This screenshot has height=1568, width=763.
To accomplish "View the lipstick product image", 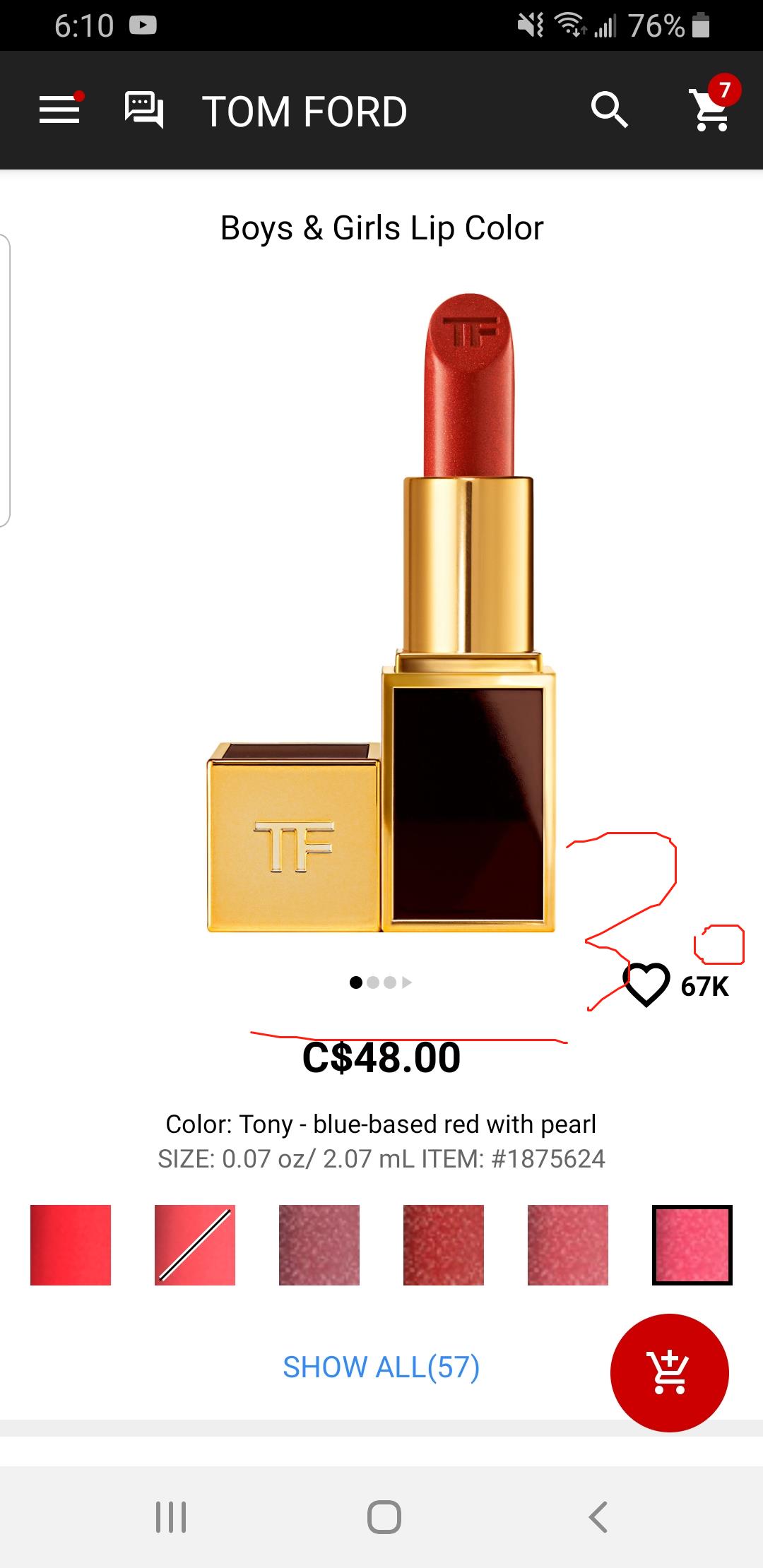I will click(381, 614).
